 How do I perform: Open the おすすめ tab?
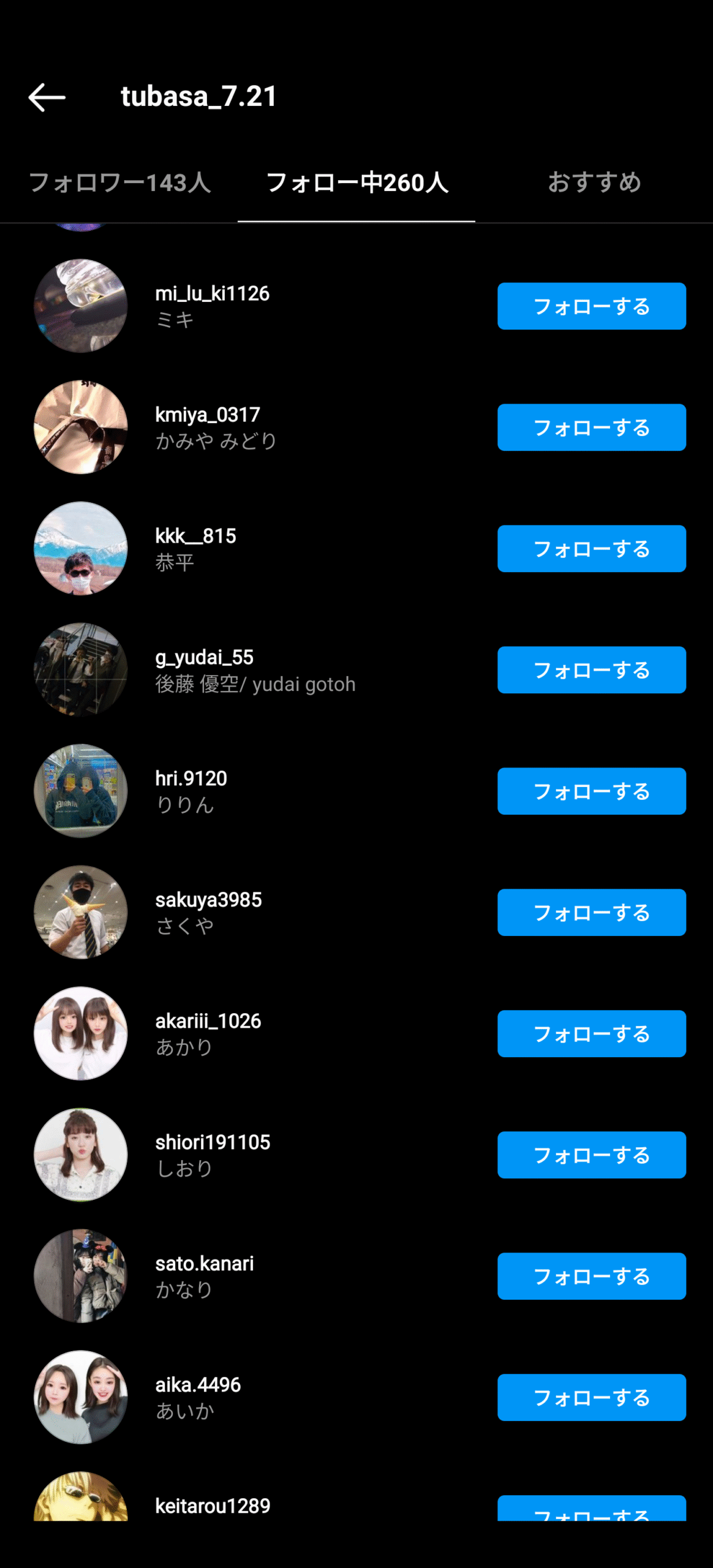tap(594, 183)
